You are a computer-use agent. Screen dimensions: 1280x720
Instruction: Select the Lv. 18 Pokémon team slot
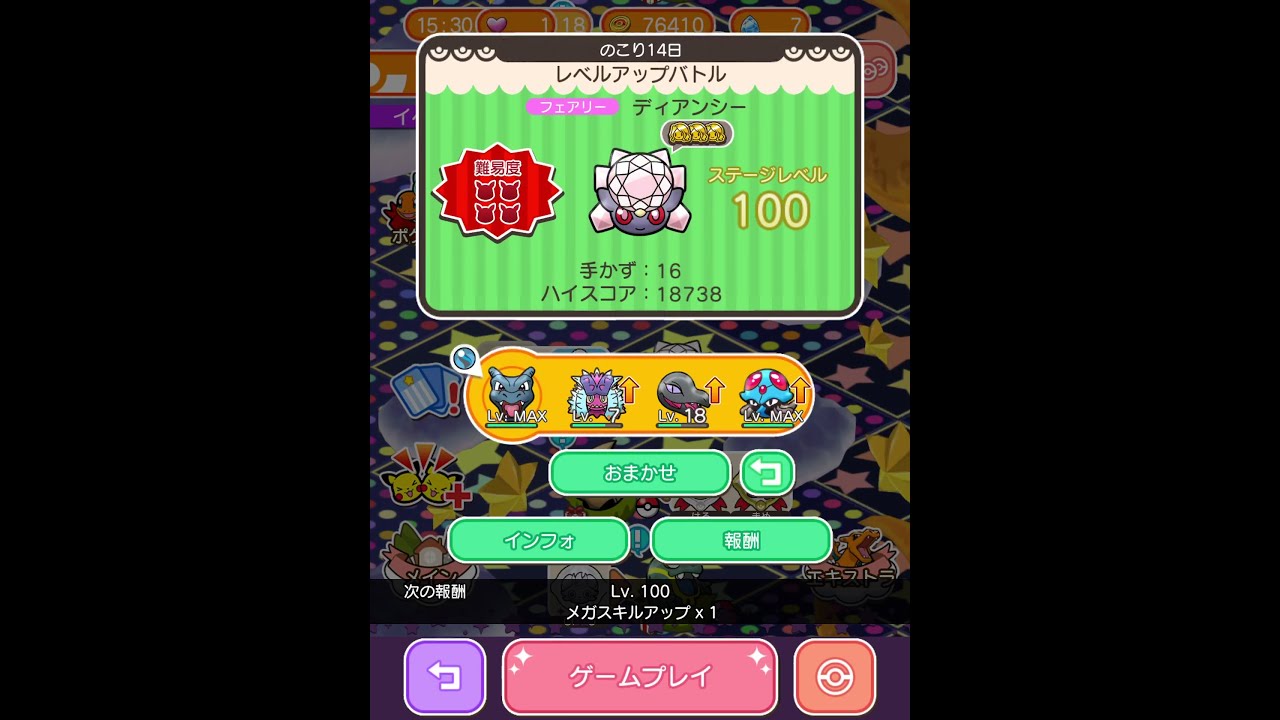pos(684,395)
